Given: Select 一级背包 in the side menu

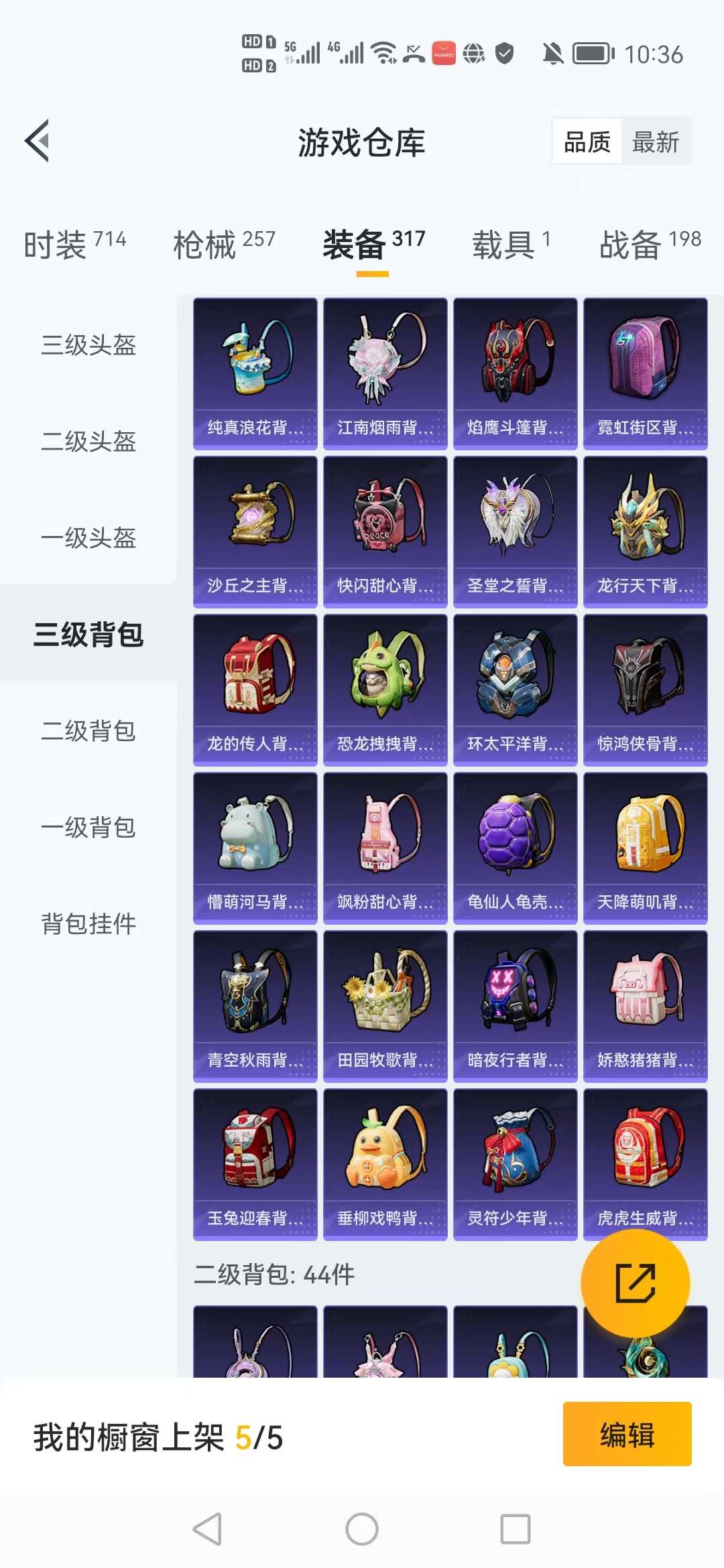Looking at the screenshot, I should 88,828.
